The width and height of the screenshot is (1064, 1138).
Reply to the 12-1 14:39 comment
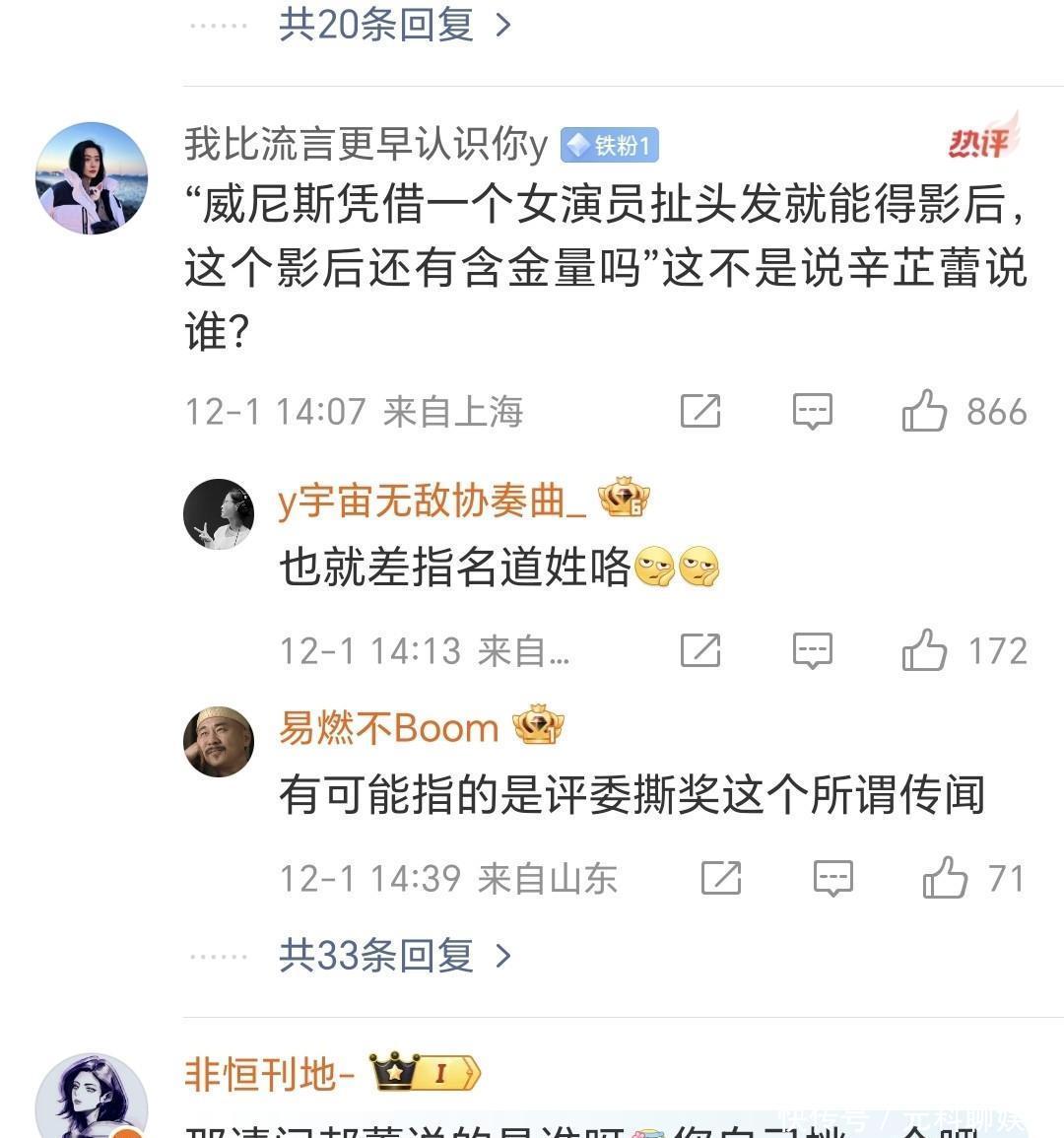[832, 878]
